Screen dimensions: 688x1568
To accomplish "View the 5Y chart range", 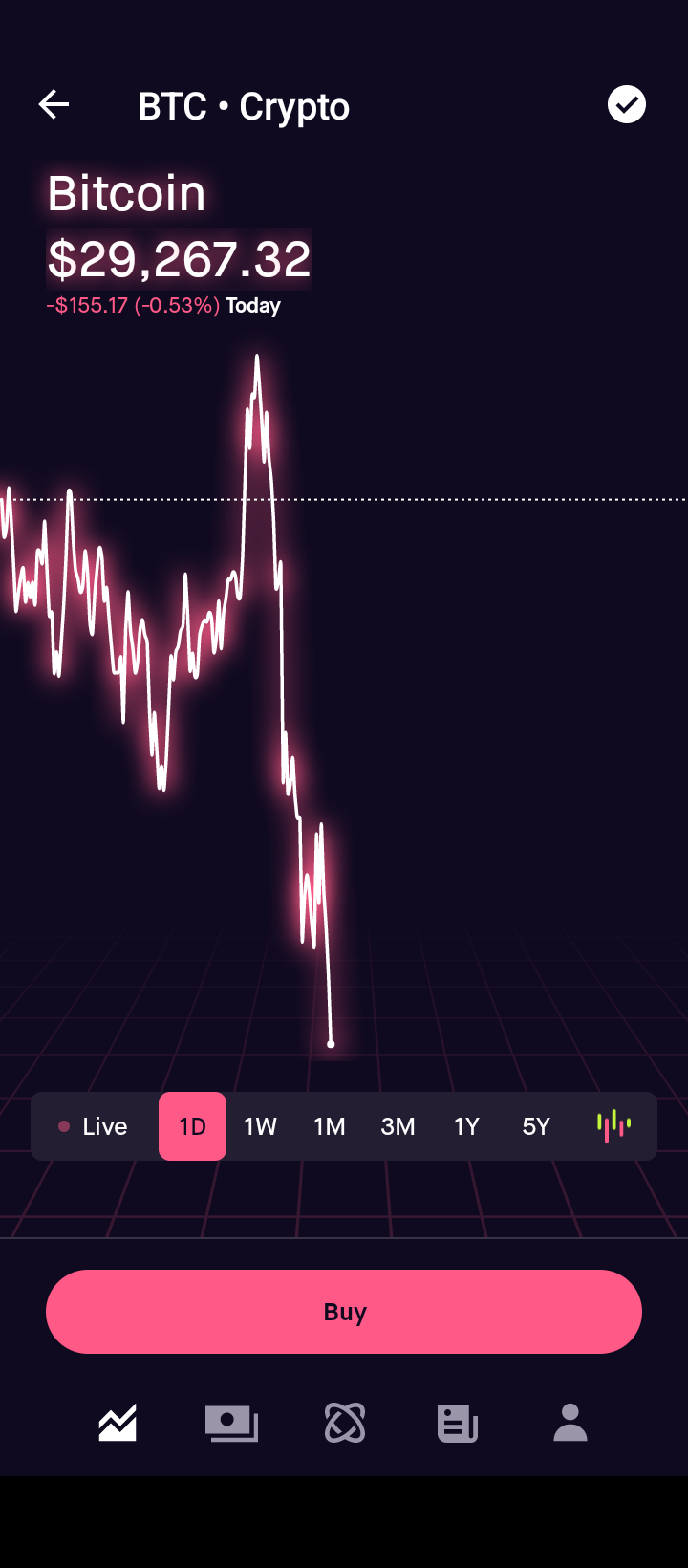I will click(x=536, y=1126).
